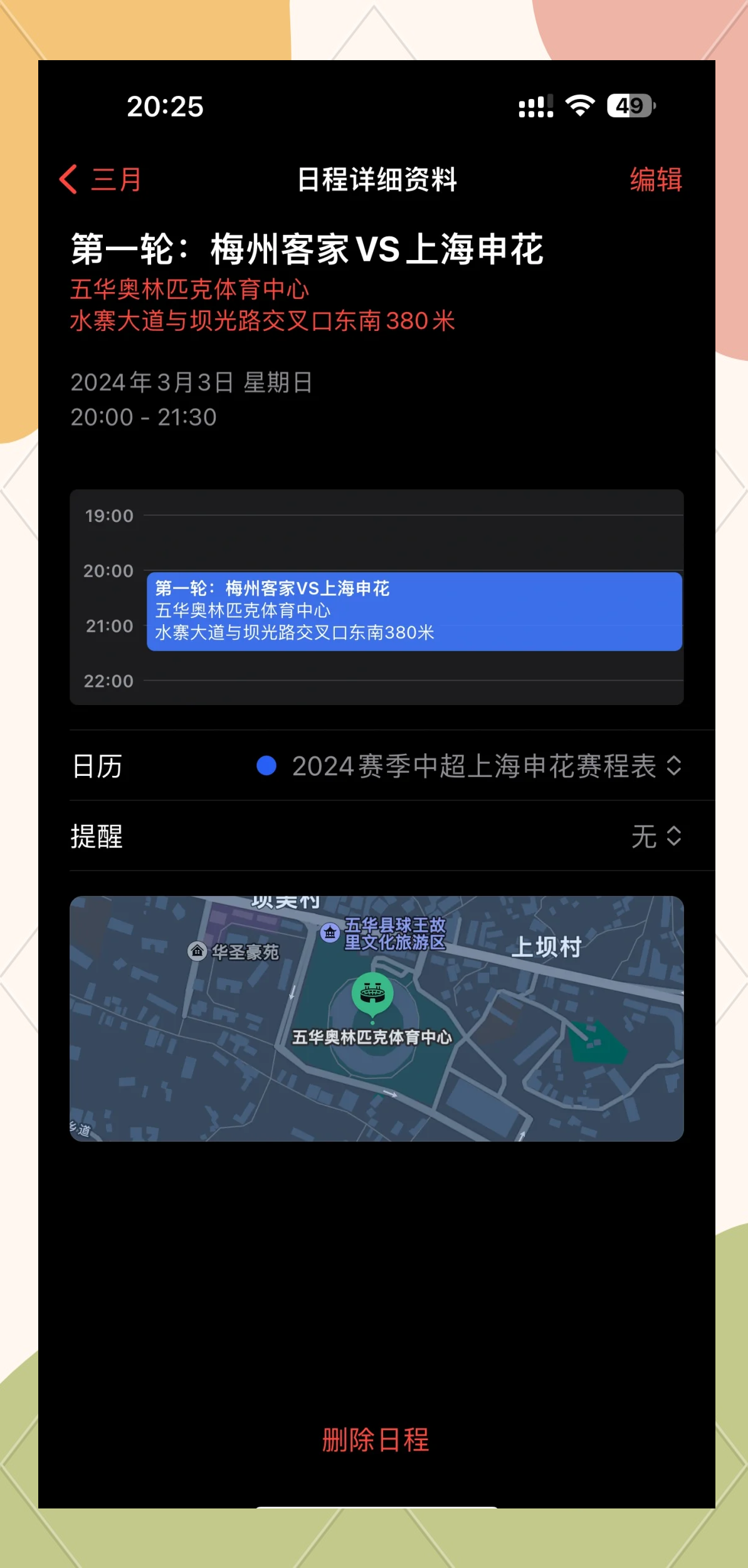This screenshot has width=748, height=1568.
Task: Tap the venue link 五华奥林匹克体育中心
Action: tap(189, 290)
